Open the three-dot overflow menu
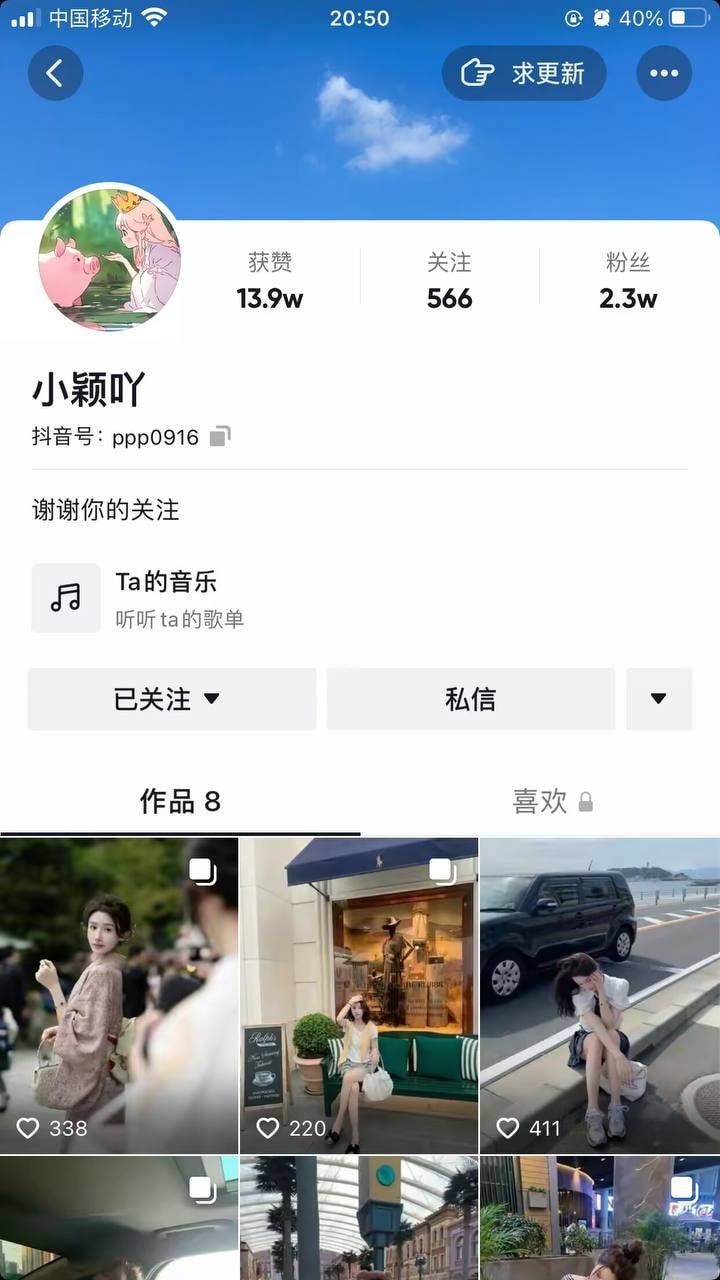The height and width of the screenshot is (1280, 720). point(664,73)
